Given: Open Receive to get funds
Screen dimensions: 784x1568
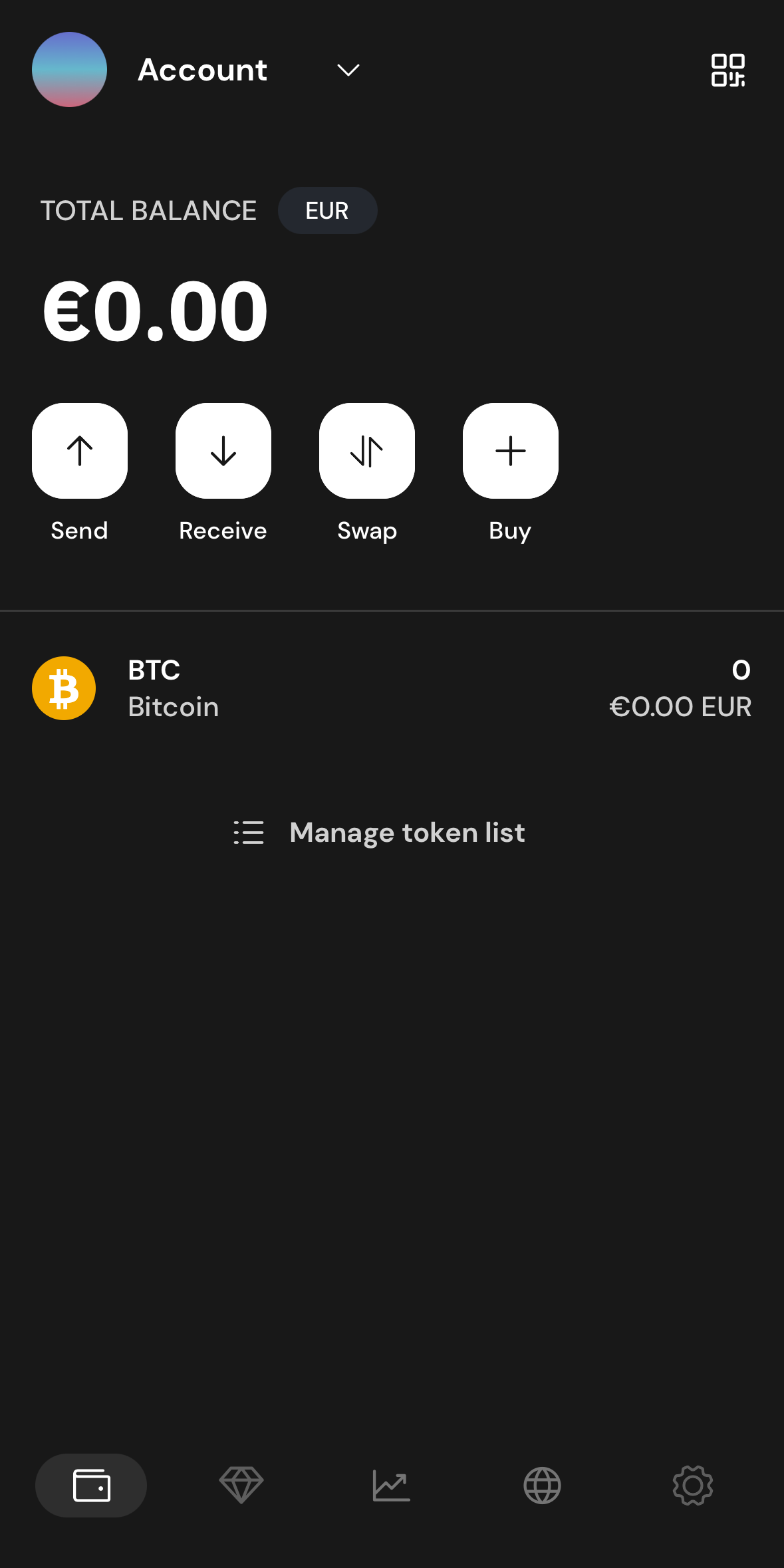Looking at the screenshot, I should tap(223, 451).
